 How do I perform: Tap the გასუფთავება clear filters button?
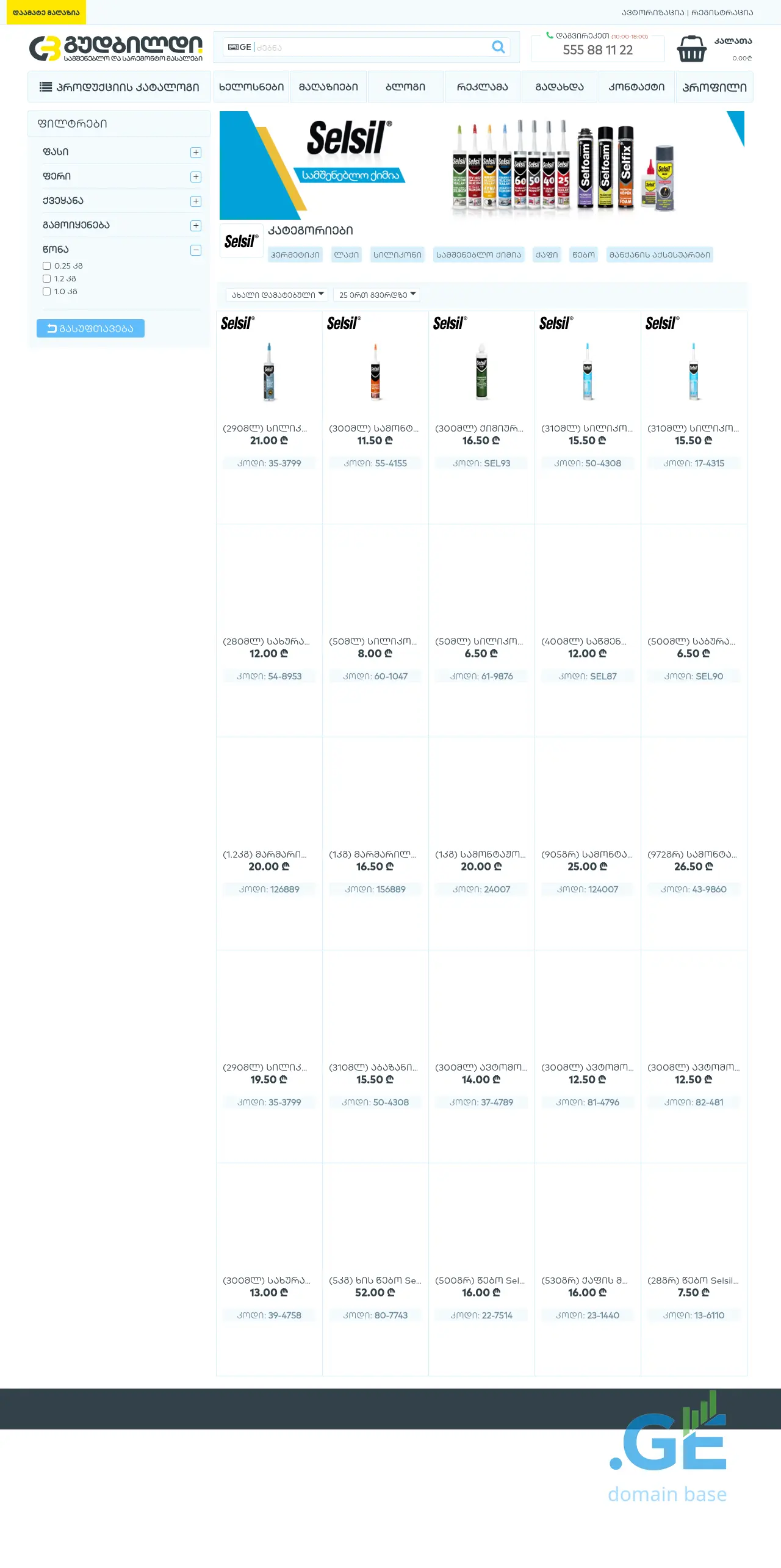pyautogui.click(x=90, y=328)
